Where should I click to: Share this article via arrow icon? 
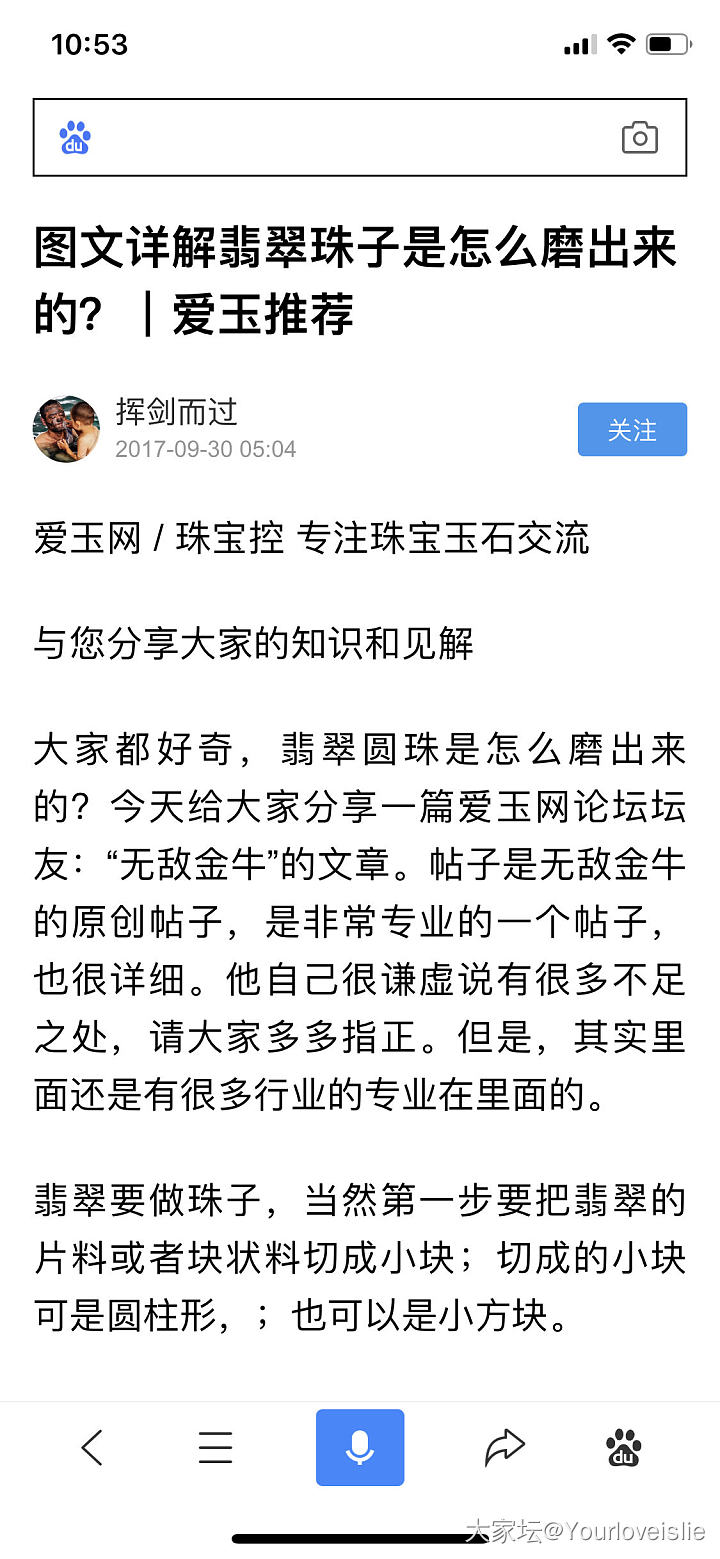tap(504, 1447)
